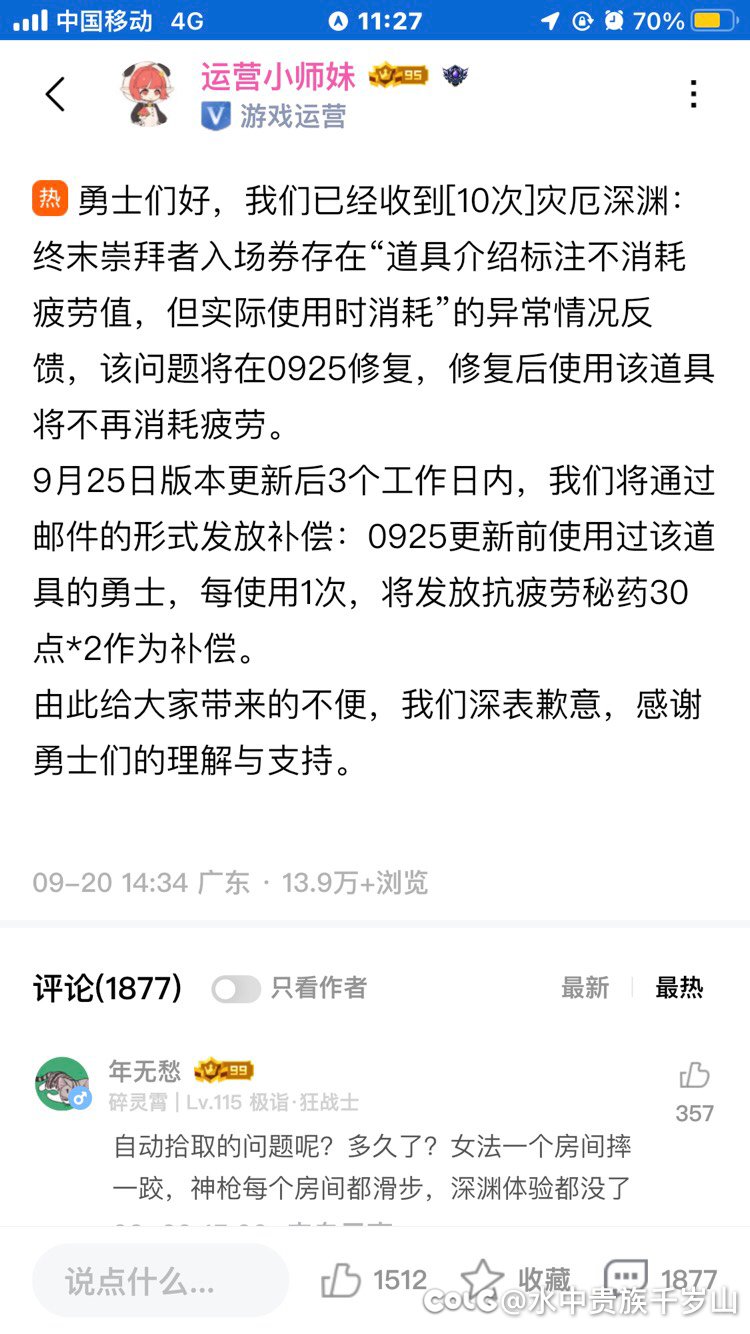Screen dimensions: 750x1334
Task: Like 年无愁's comment
Action: click(694, 1077)
